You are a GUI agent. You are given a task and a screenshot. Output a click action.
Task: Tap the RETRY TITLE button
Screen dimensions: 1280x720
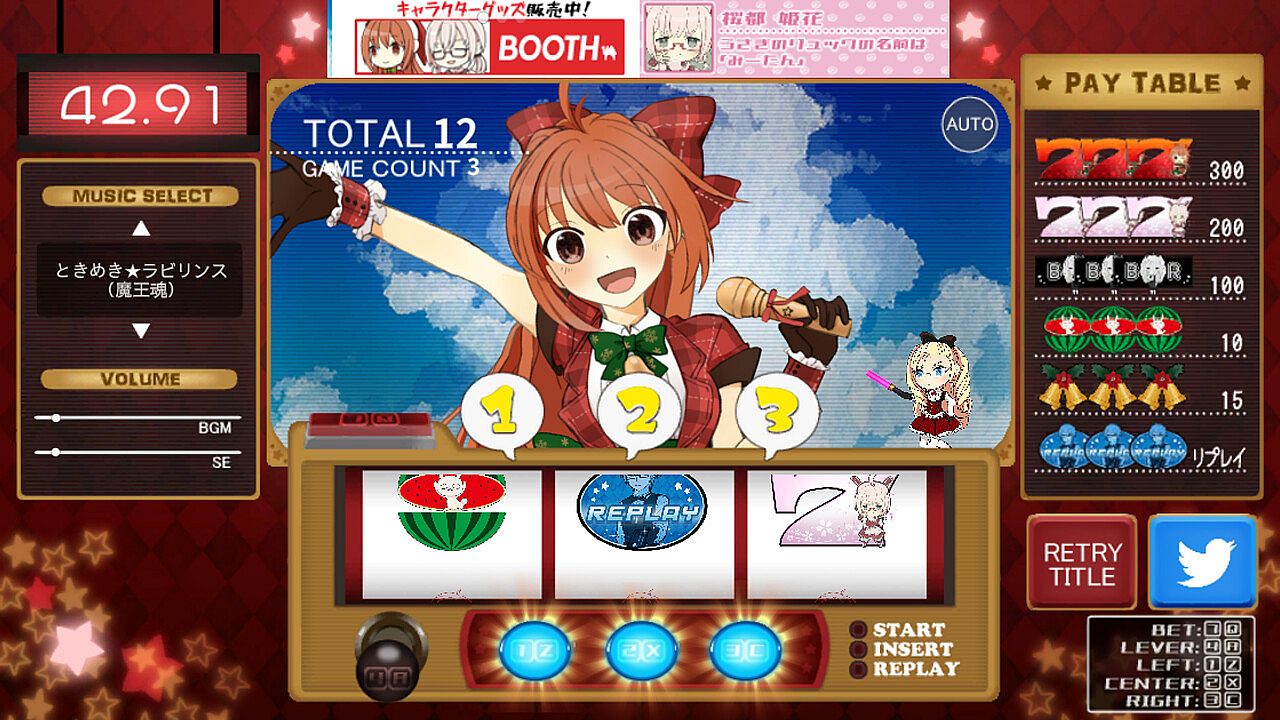(x=1081, y=564)
